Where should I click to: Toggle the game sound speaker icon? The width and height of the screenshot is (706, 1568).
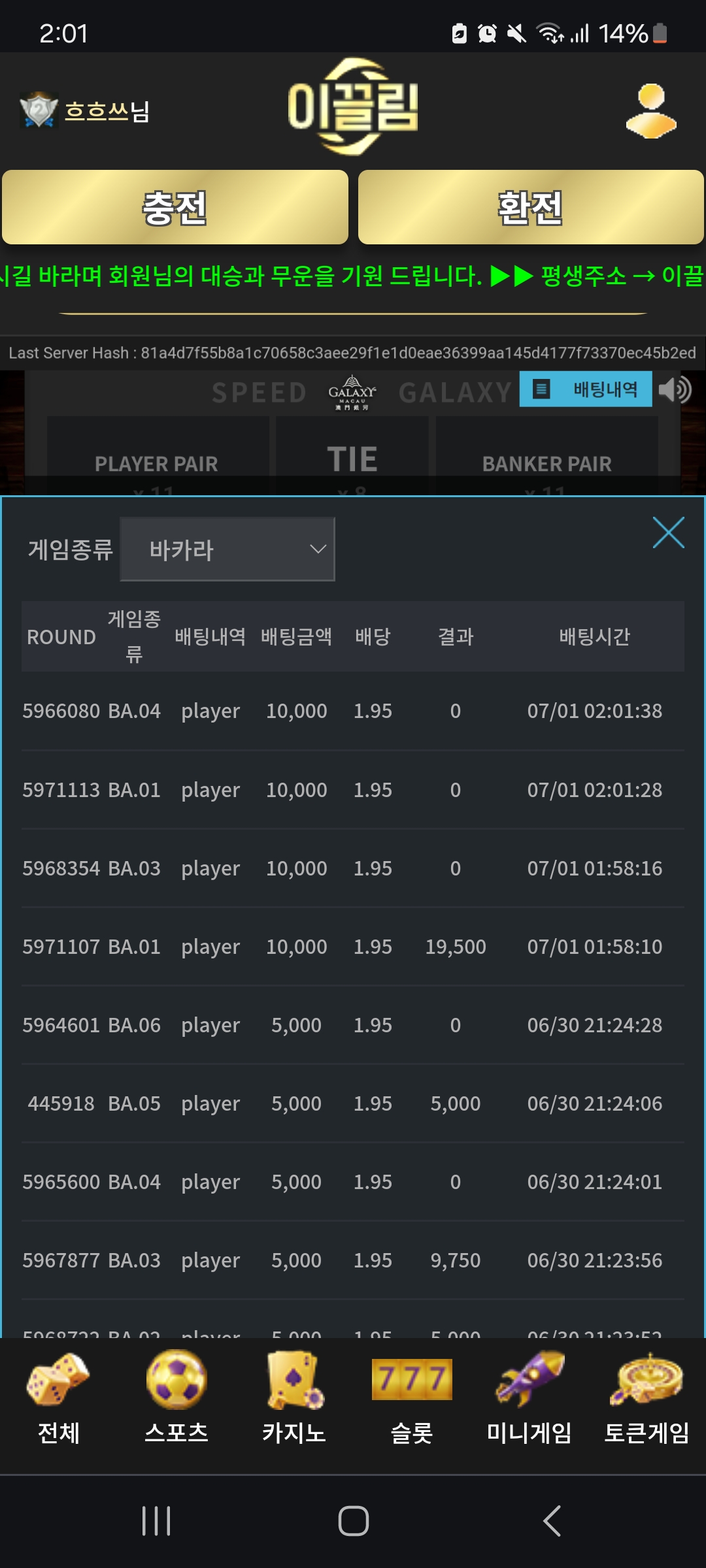point(675,390)
